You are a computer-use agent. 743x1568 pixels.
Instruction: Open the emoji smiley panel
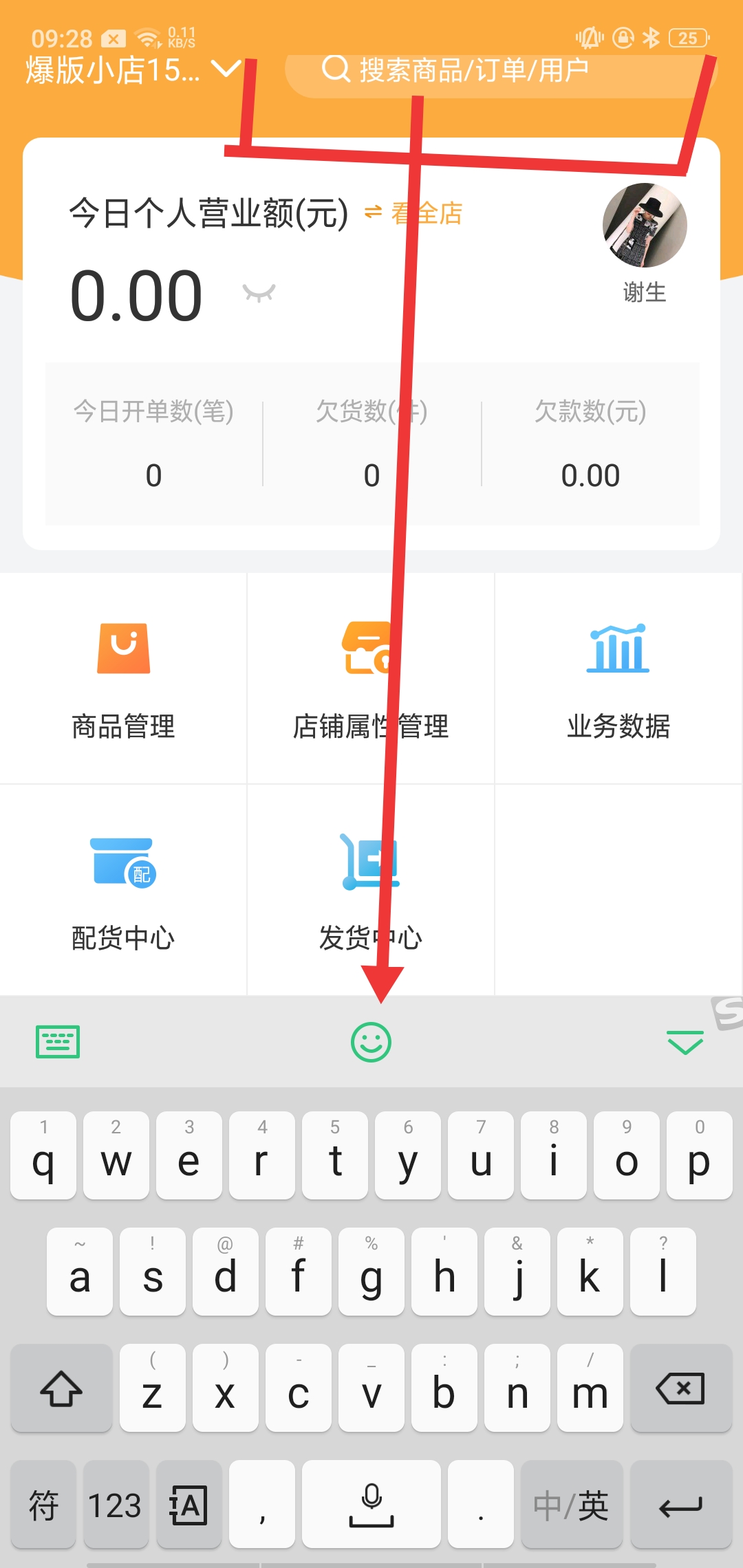coord(371,1042)
